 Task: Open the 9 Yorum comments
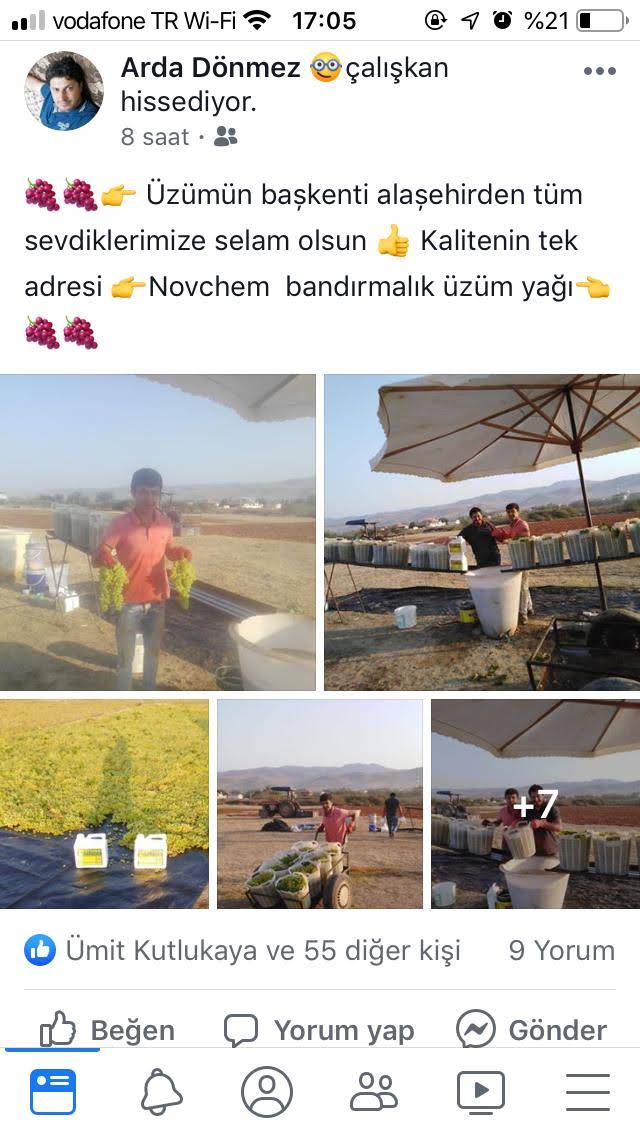point(562,950)
